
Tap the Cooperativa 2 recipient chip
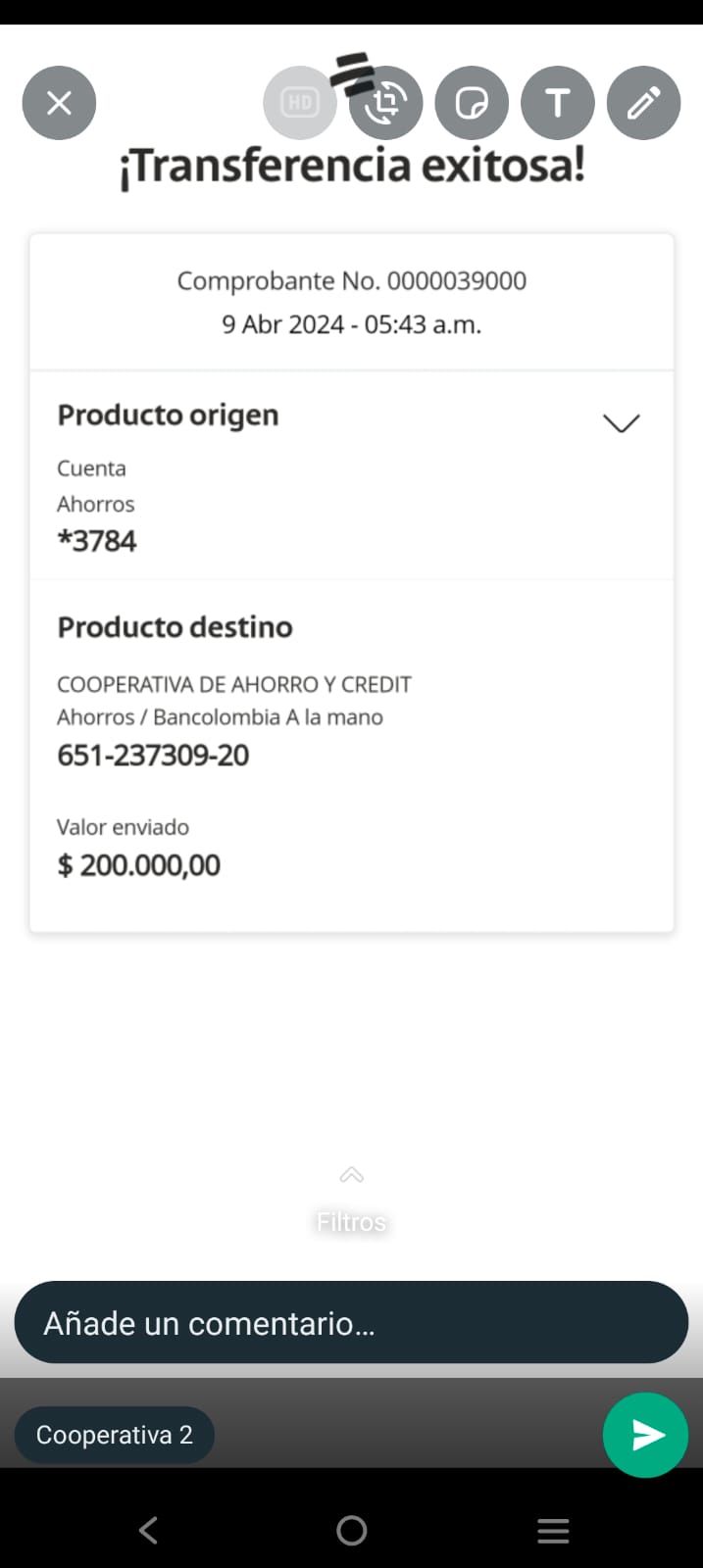tap(114, 1435)
